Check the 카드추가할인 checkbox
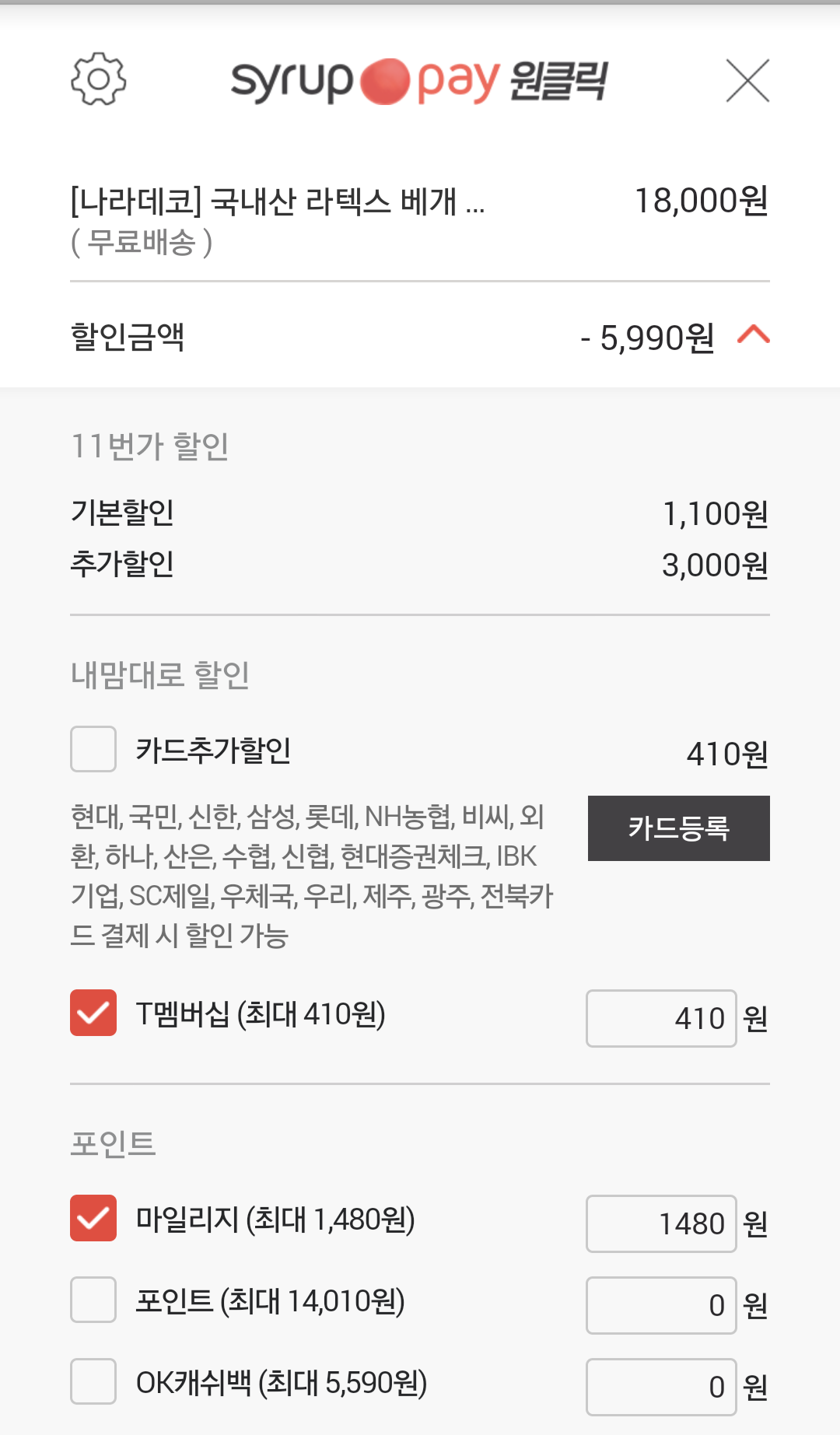This screenshot has height=1435, width=840. point(93,749)
